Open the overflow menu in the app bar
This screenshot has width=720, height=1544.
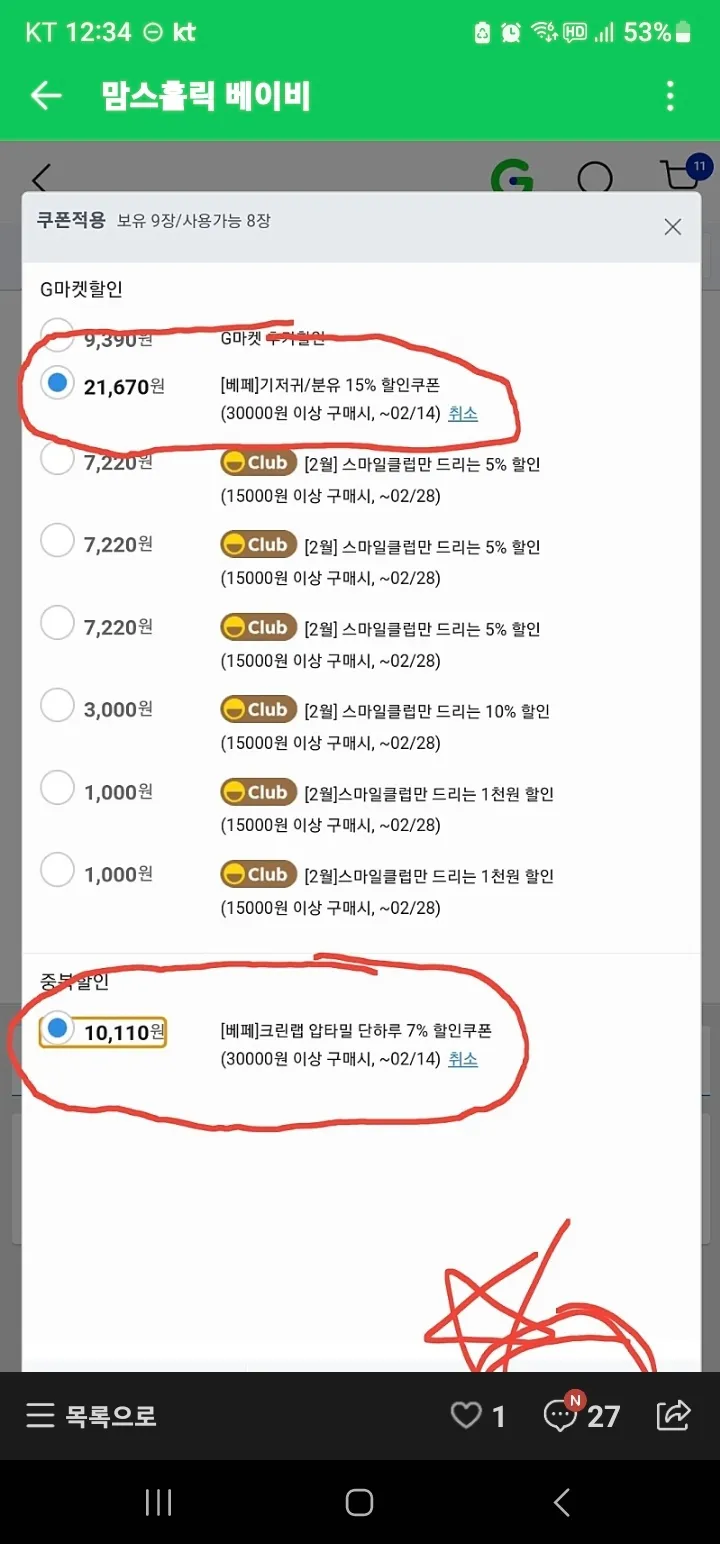(x=670, y=96)
